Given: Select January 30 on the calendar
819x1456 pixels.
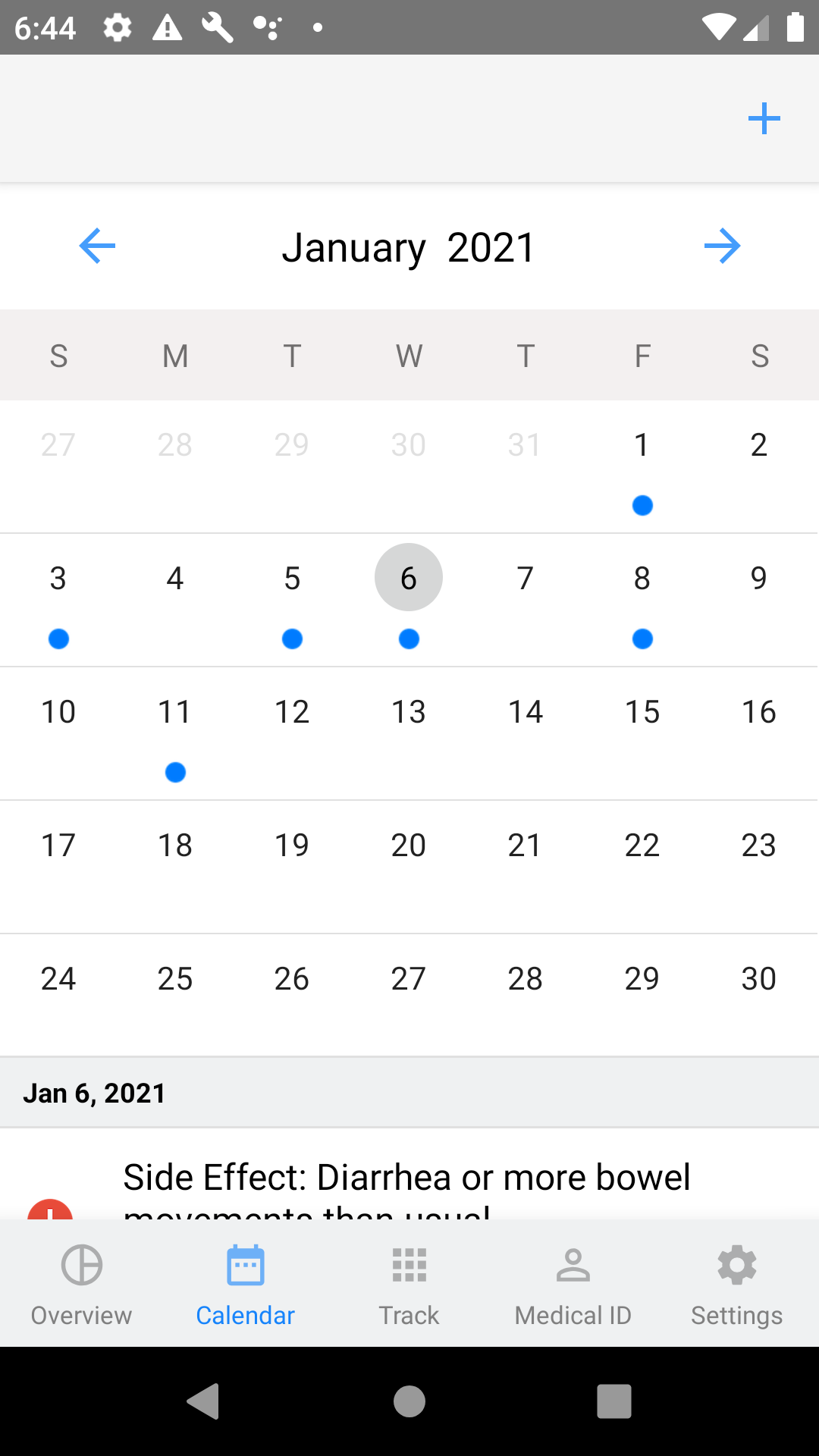Looking at the screenshot, I should [758, 977].
